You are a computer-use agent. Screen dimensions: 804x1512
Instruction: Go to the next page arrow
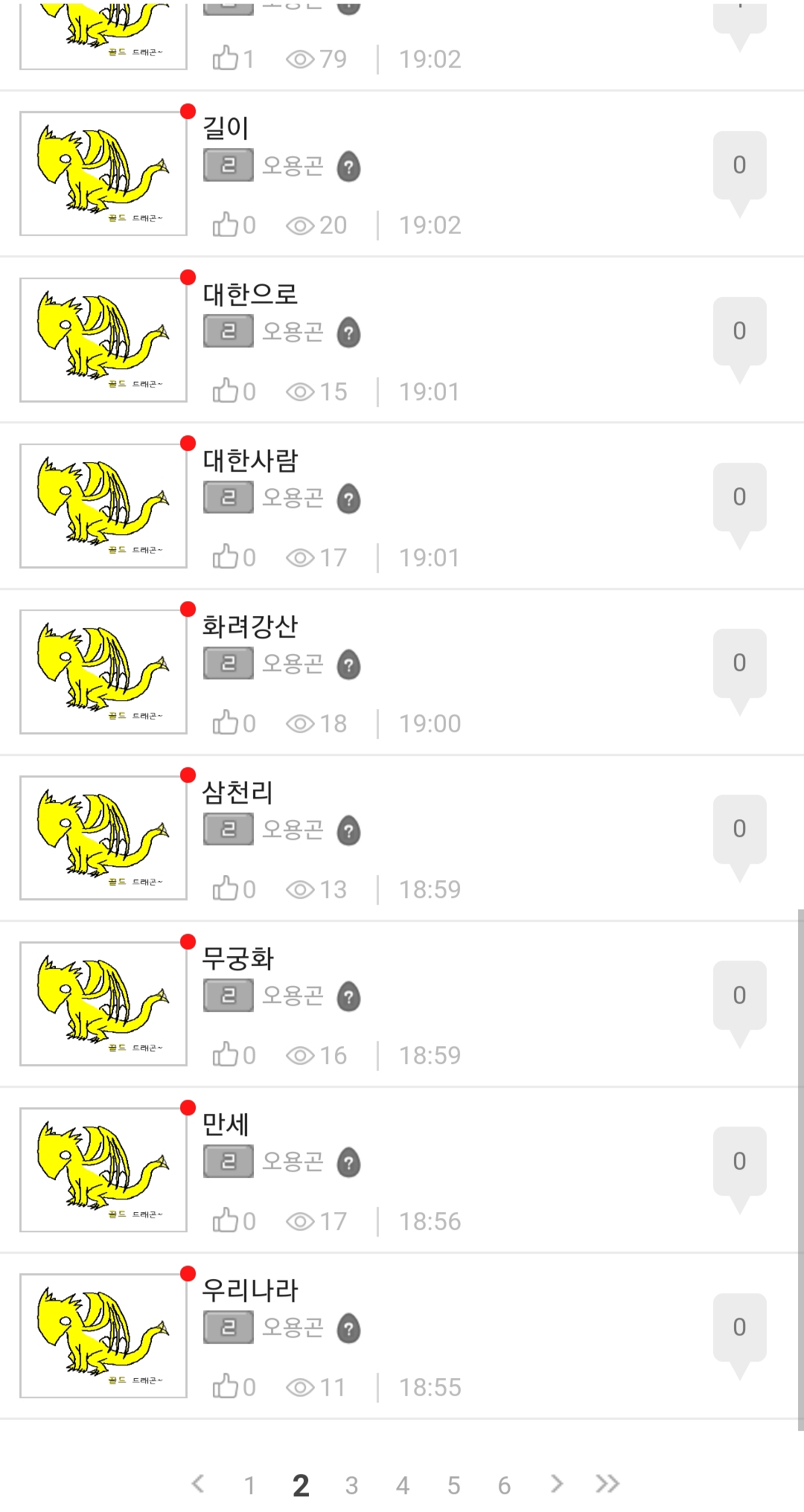[557, 1484]
